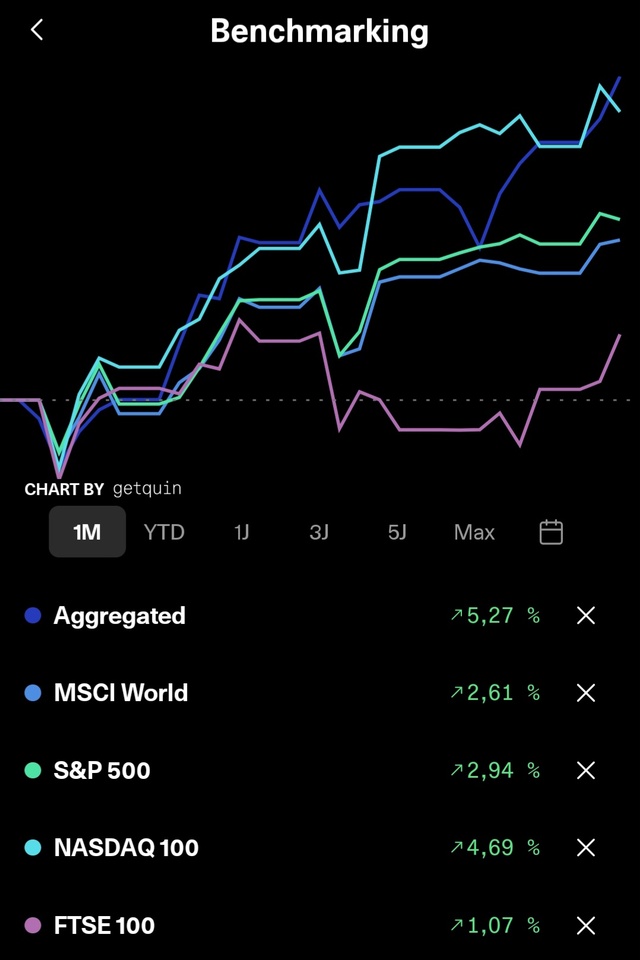Select the 1M time range
This screenshot has width=640, height=960.
pos(87,531)
